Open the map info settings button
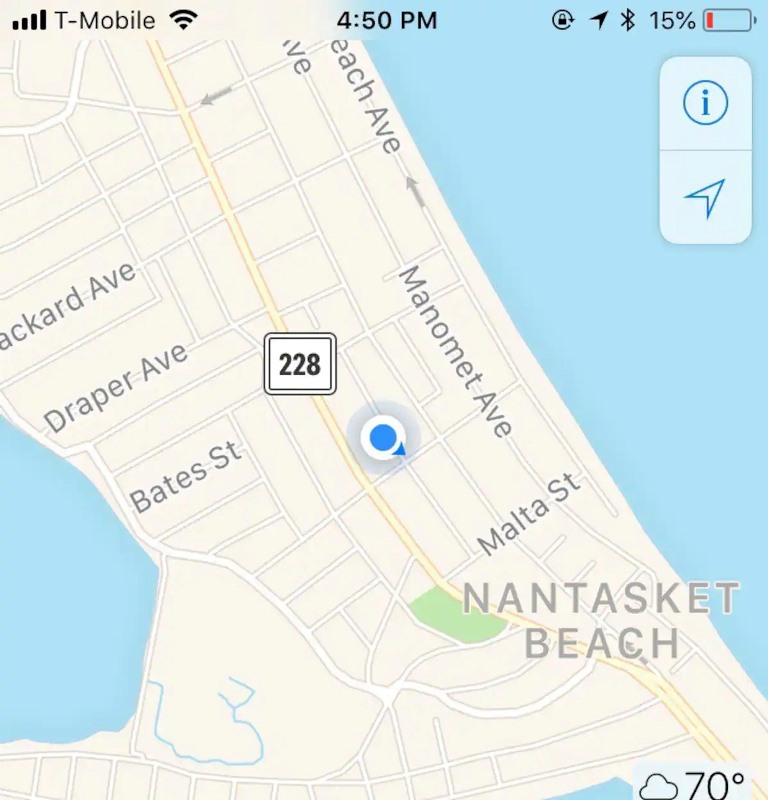 pyautogui.click(x=705, y=104)
